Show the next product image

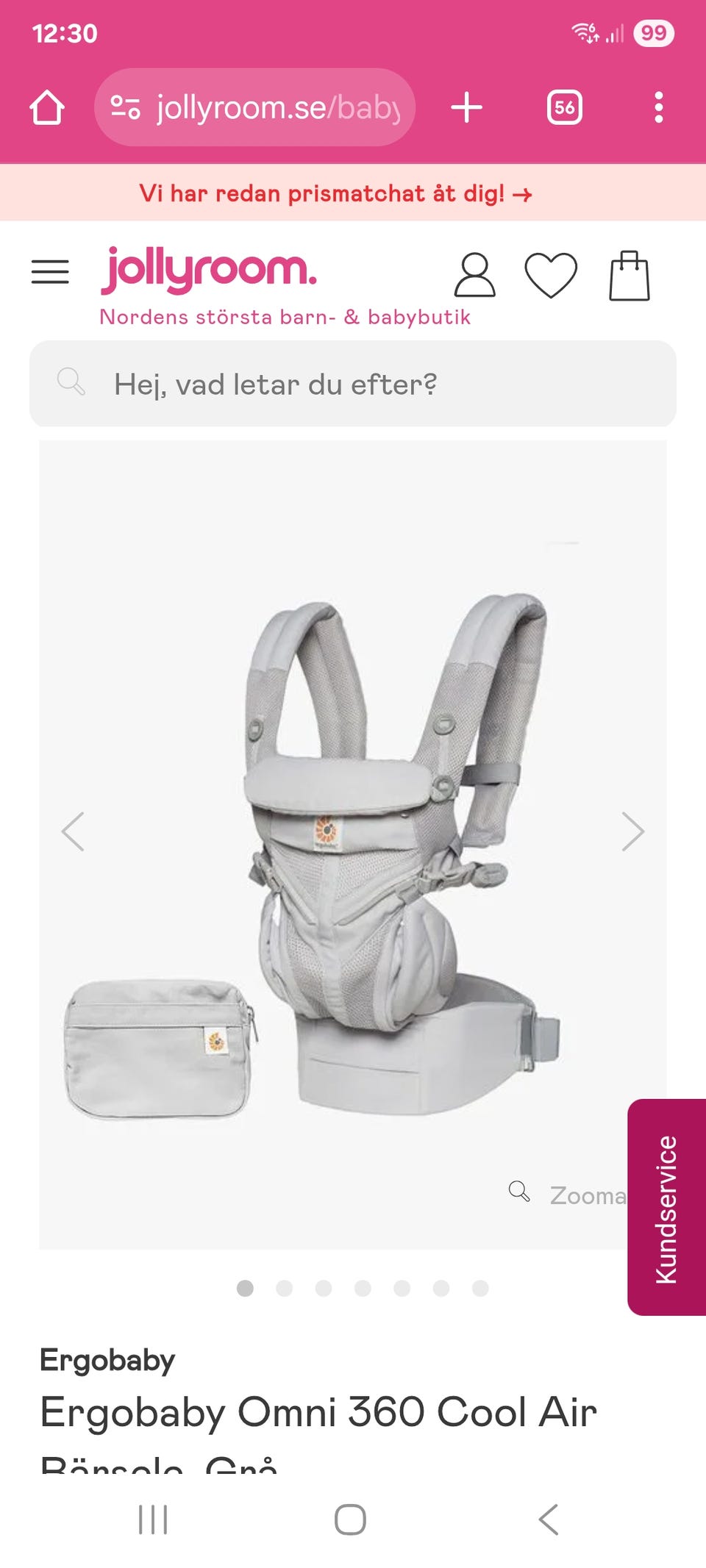point(632,831)
